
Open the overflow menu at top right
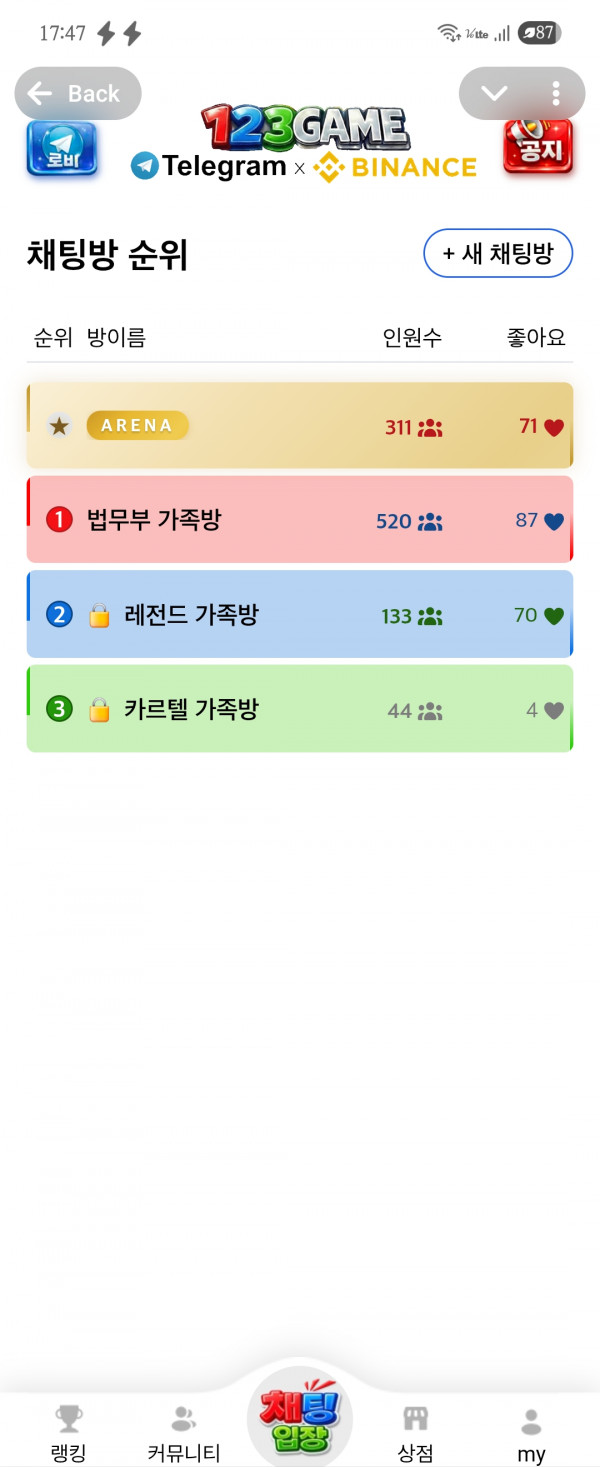pyautogui.click(x=556, y=94)
